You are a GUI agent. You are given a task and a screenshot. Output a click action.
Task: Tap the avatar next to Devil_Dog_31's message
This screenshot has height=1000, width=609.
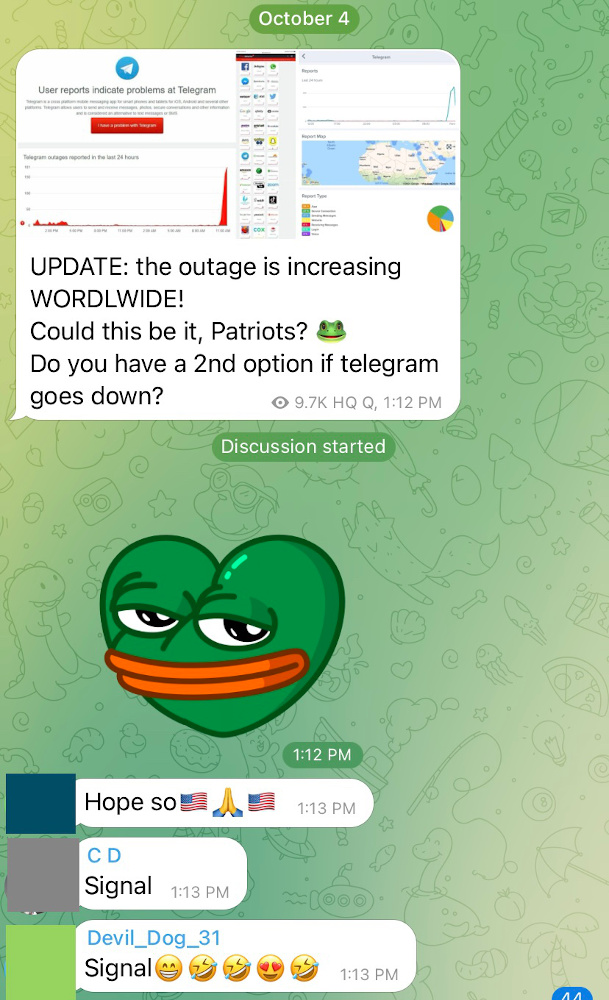[41, 962]
